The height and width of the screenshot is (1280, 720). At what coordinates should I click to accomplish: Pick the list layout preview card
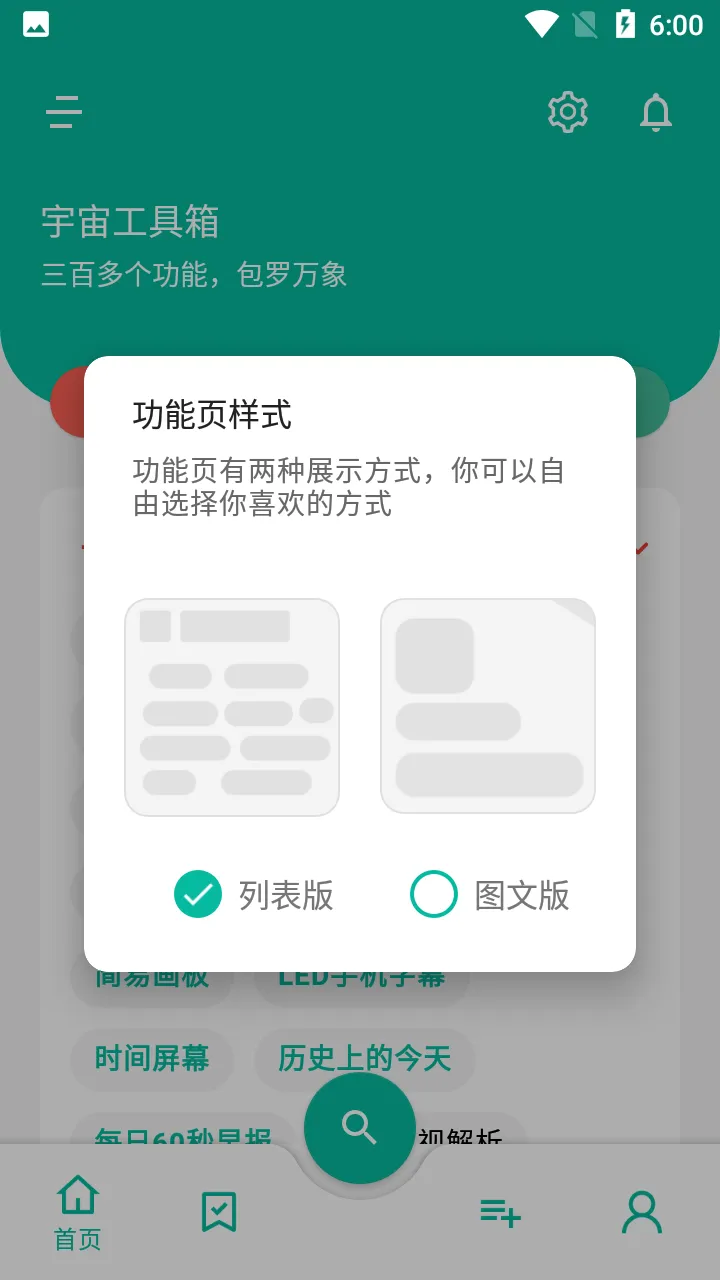(232, 707)
